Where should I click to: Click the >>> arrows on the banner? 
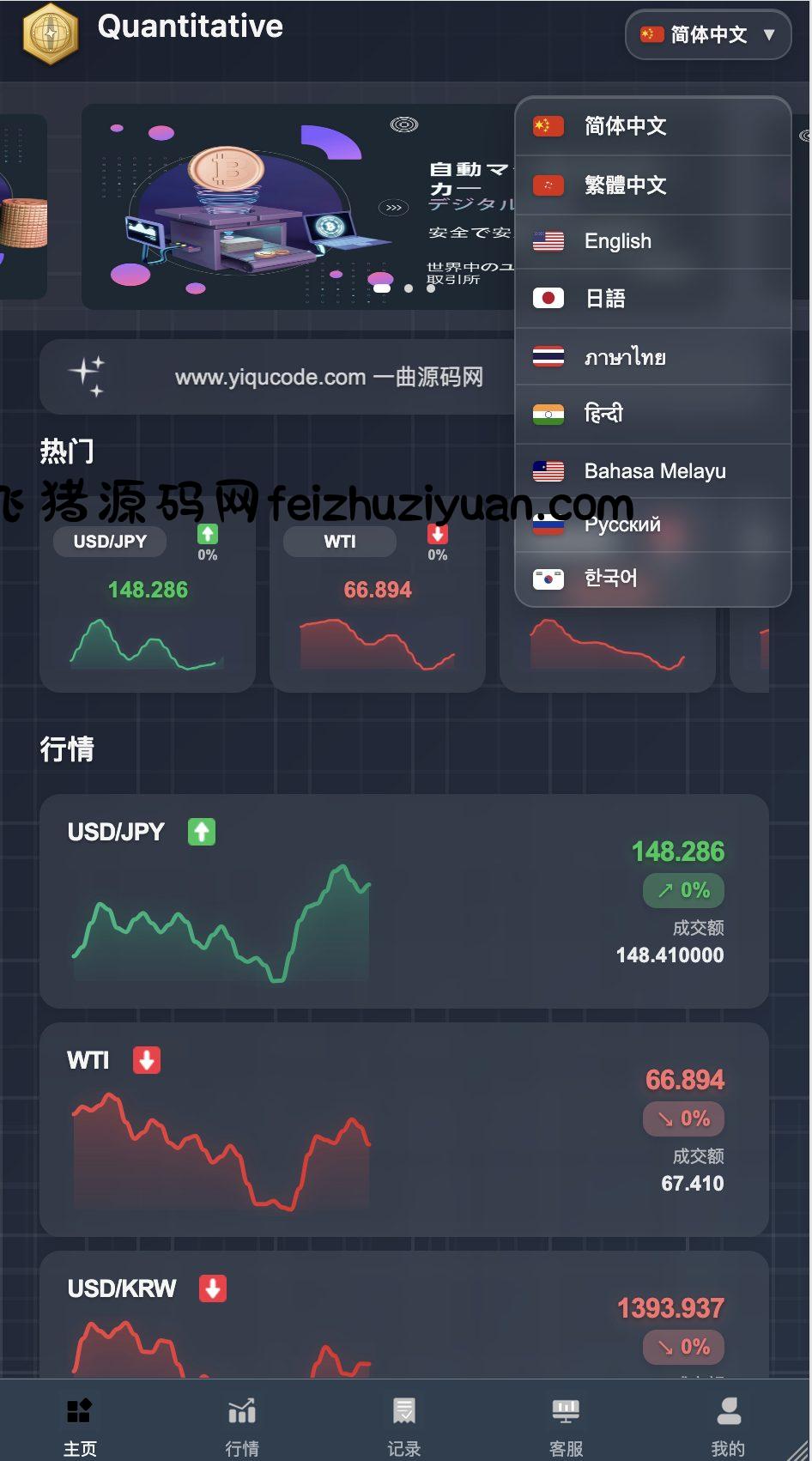[394, 207]
